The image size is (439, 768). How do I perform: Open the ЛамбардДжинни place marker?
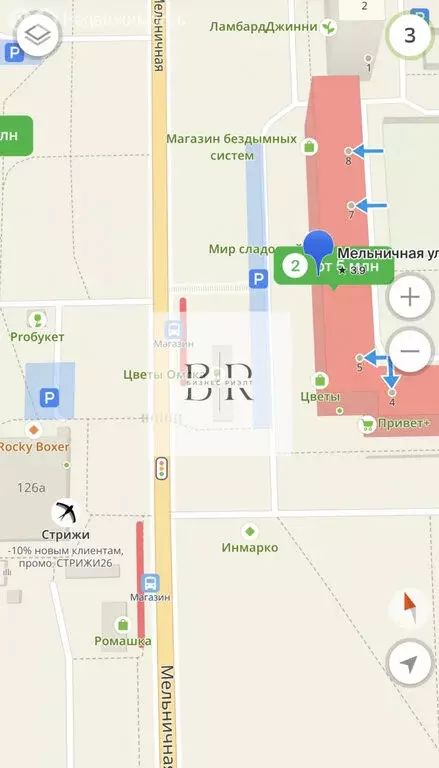329,27
